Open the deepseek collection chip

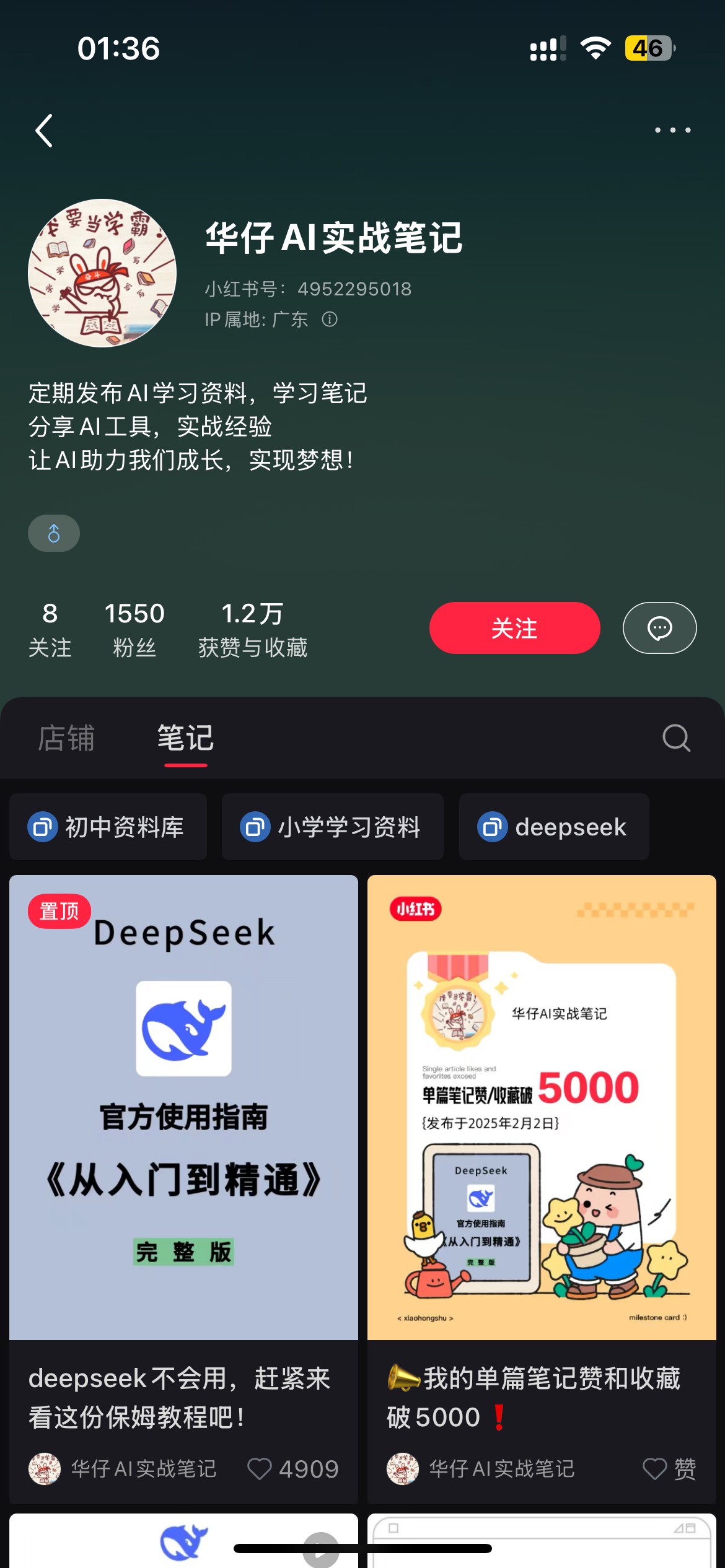[x=554, y=827]
